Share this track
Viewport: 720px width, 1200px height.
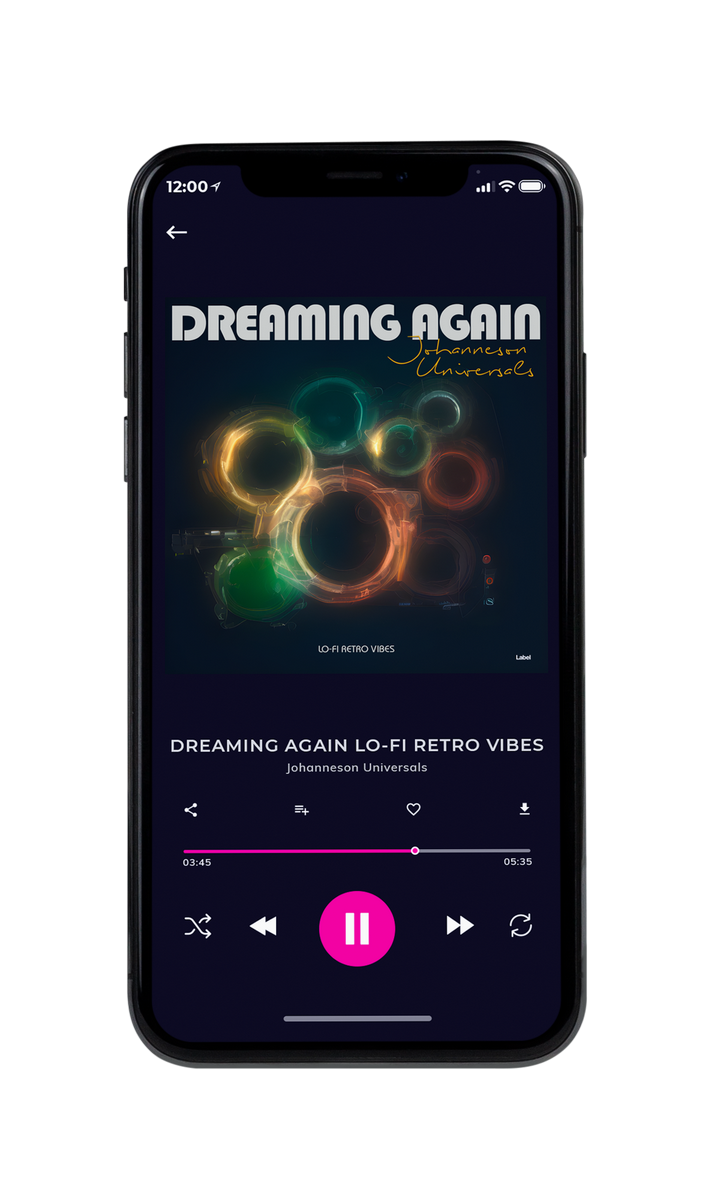[191, 810]
